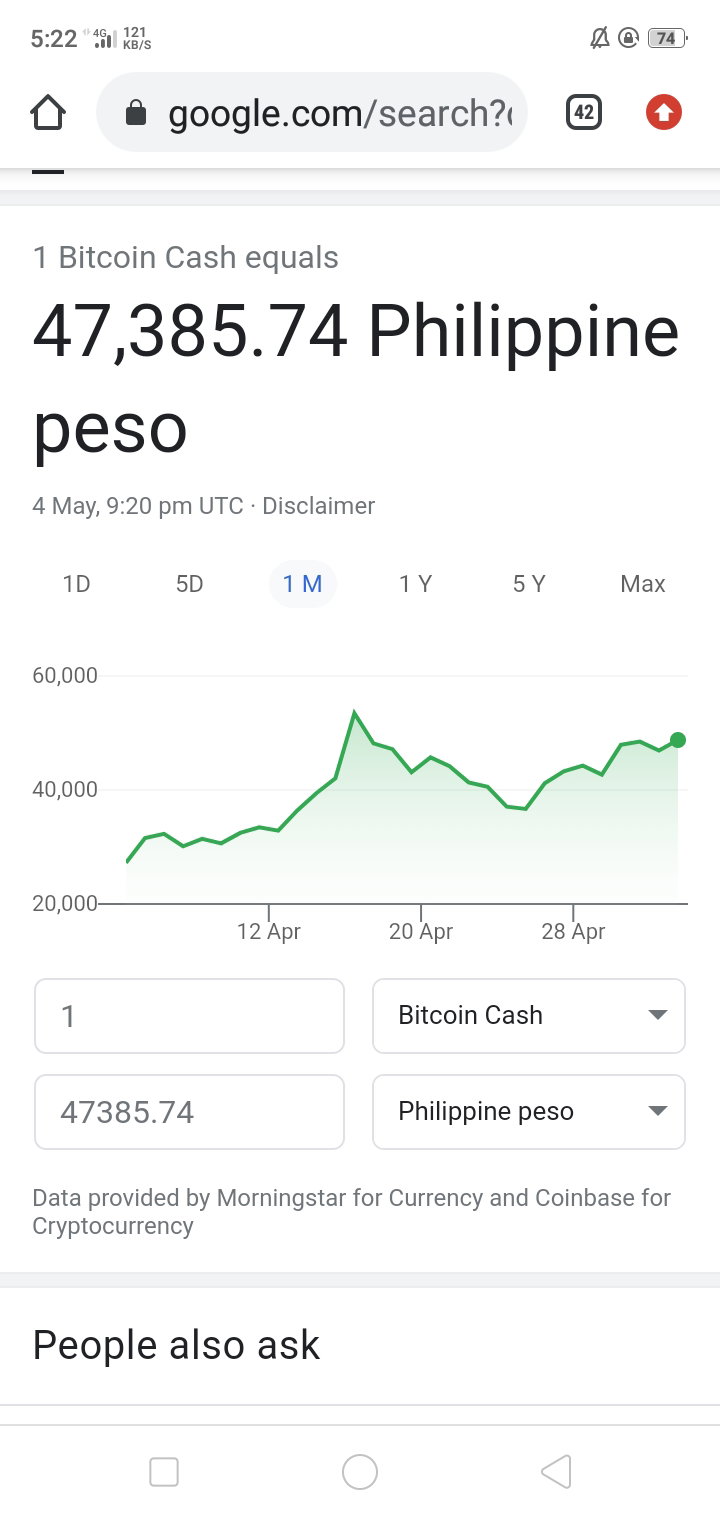720x1520 pixels.
Task: Open the red update arrow menu
Action: tap(664, 113)
